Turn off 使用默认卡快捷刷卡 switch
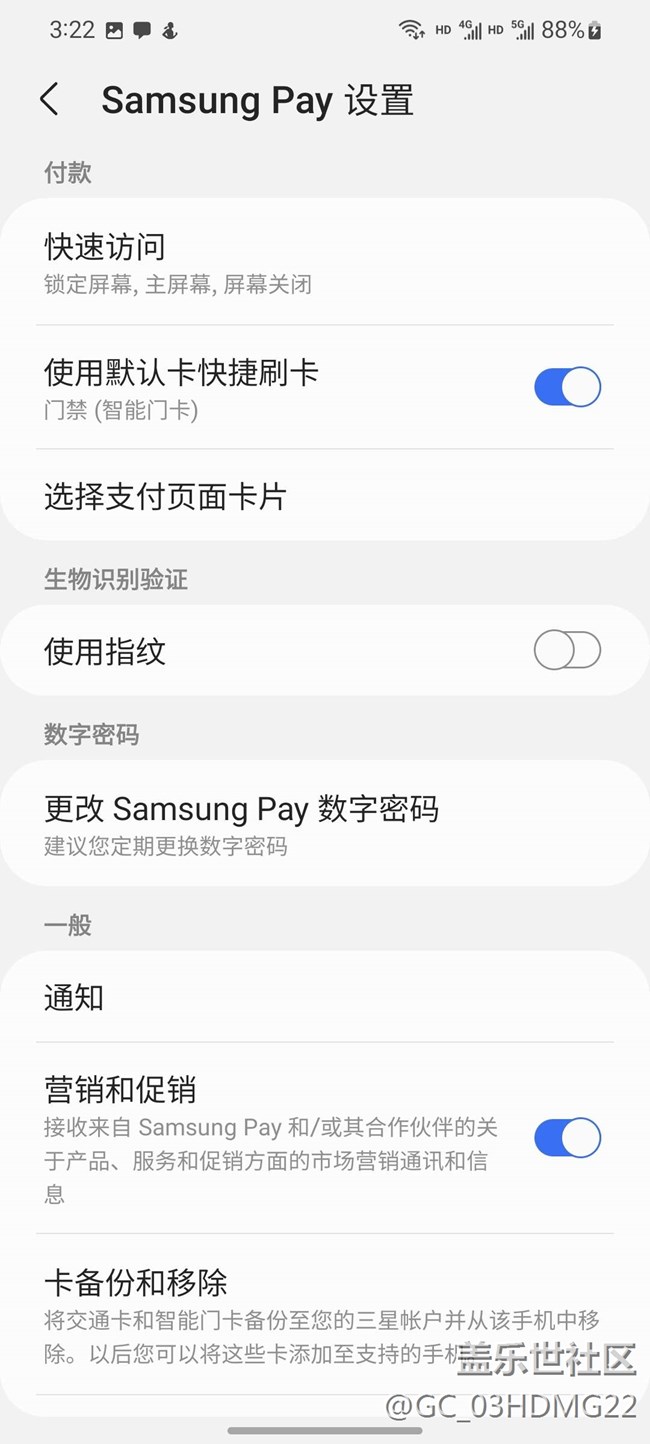Image resolution: width=650 pixels, height=1444 pixels. 567,387
